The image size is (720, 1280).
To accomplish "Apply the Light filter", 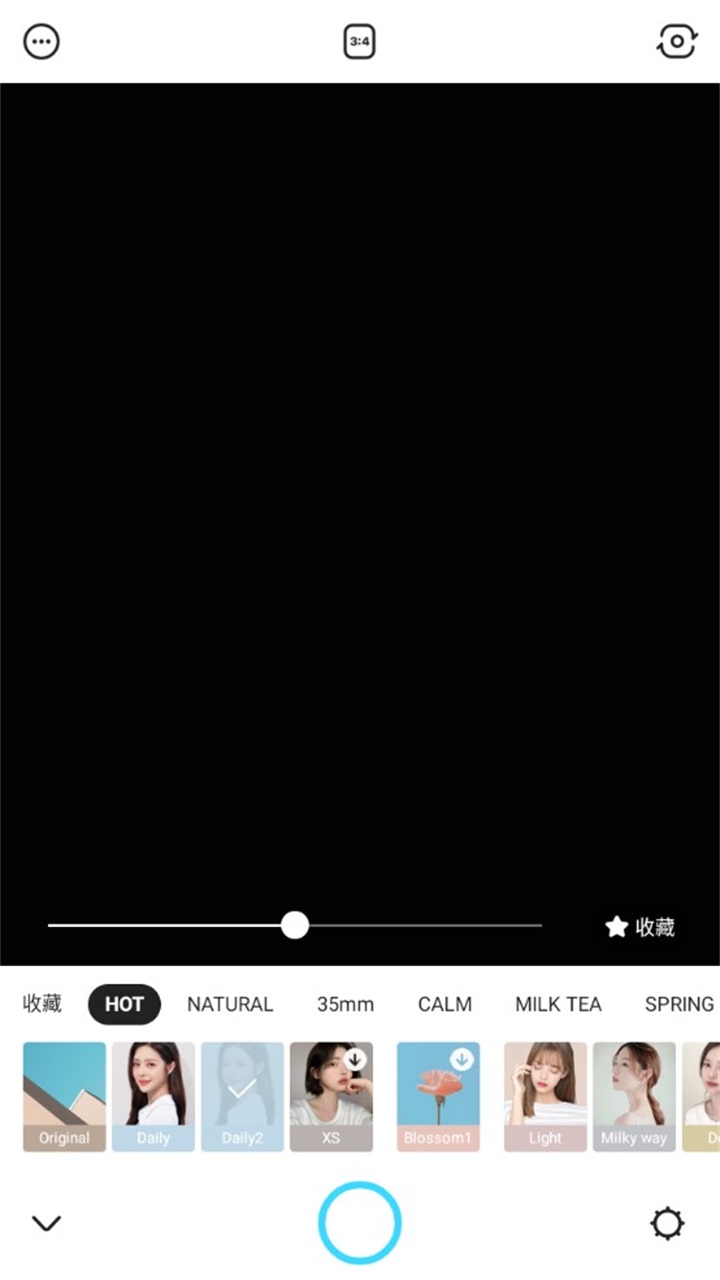I will click(x=545, y=1096).
